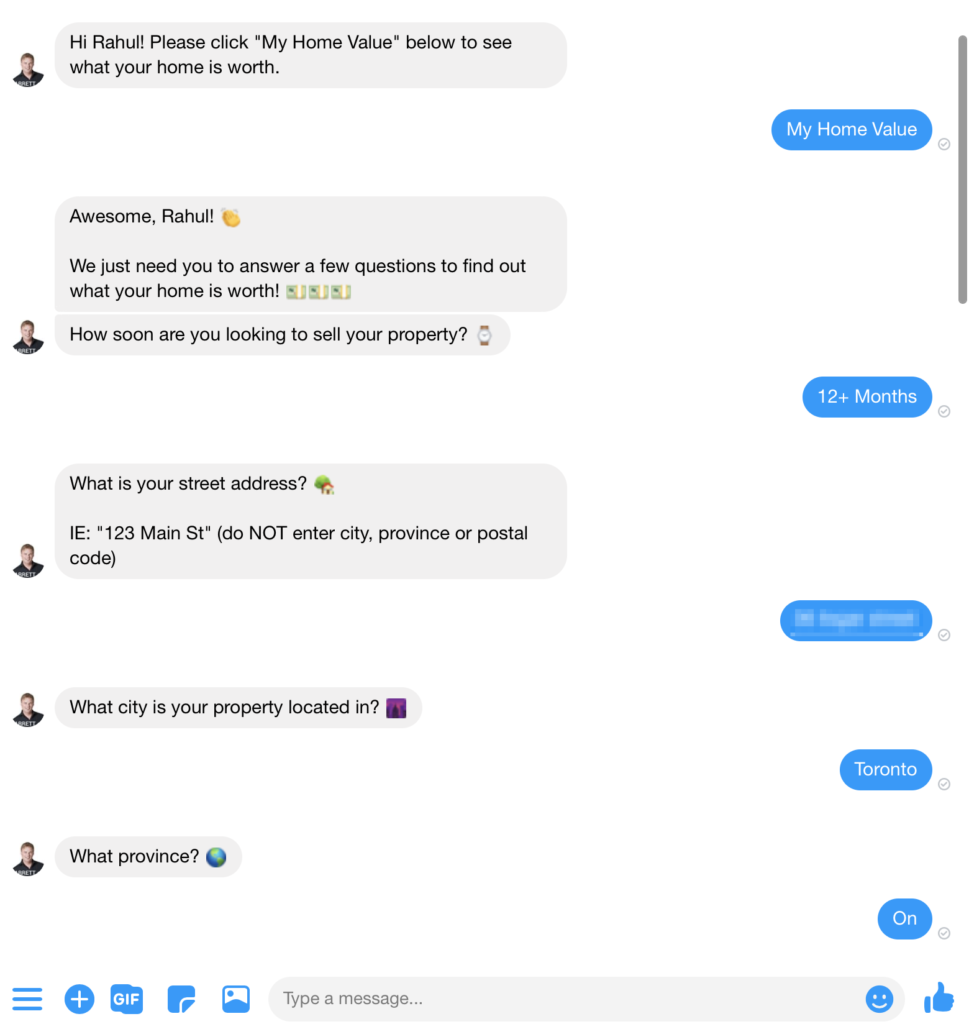The image size is (969, 1024).
Task: Open the hamburger menu icon
Action: [27, 998]
